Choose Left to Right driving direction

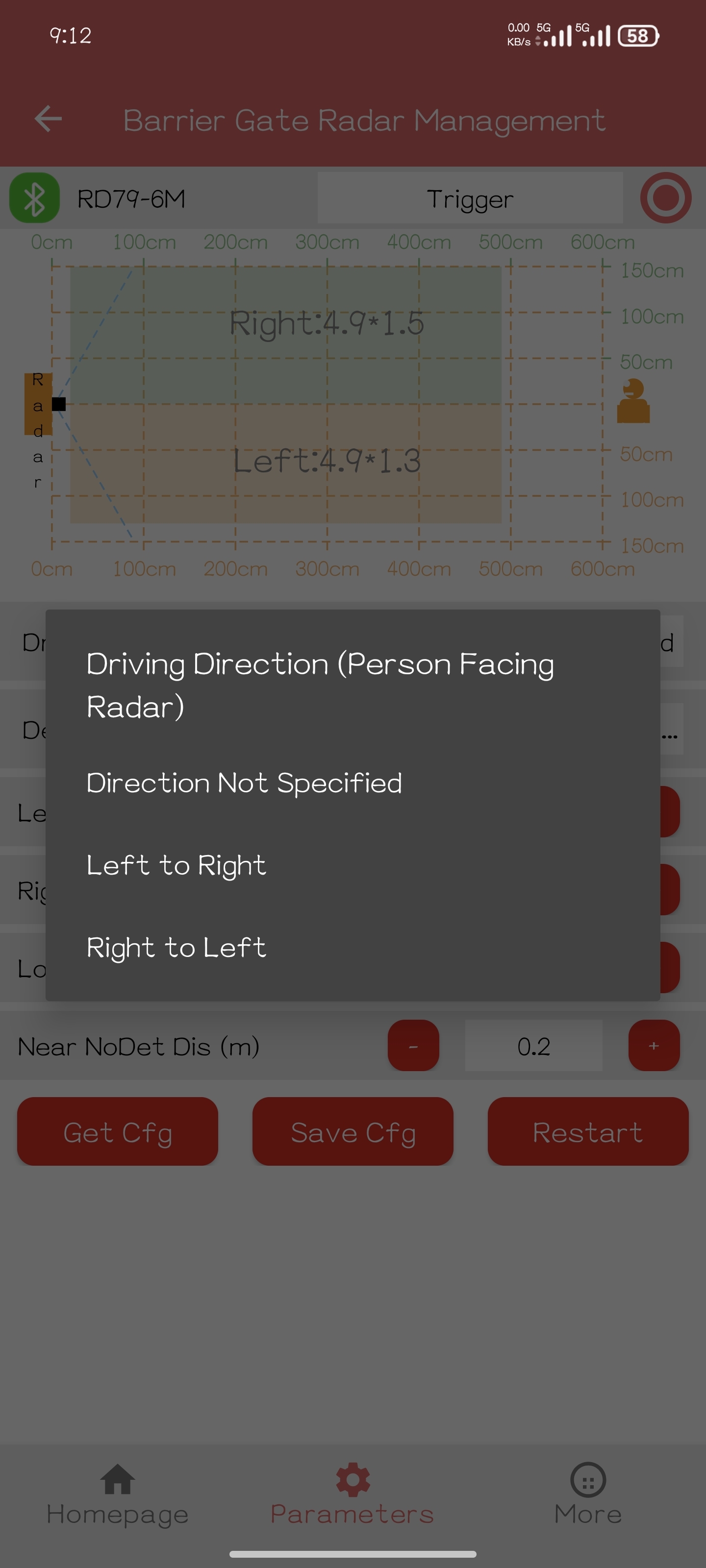pyautogui.click(x=176, y=865)
